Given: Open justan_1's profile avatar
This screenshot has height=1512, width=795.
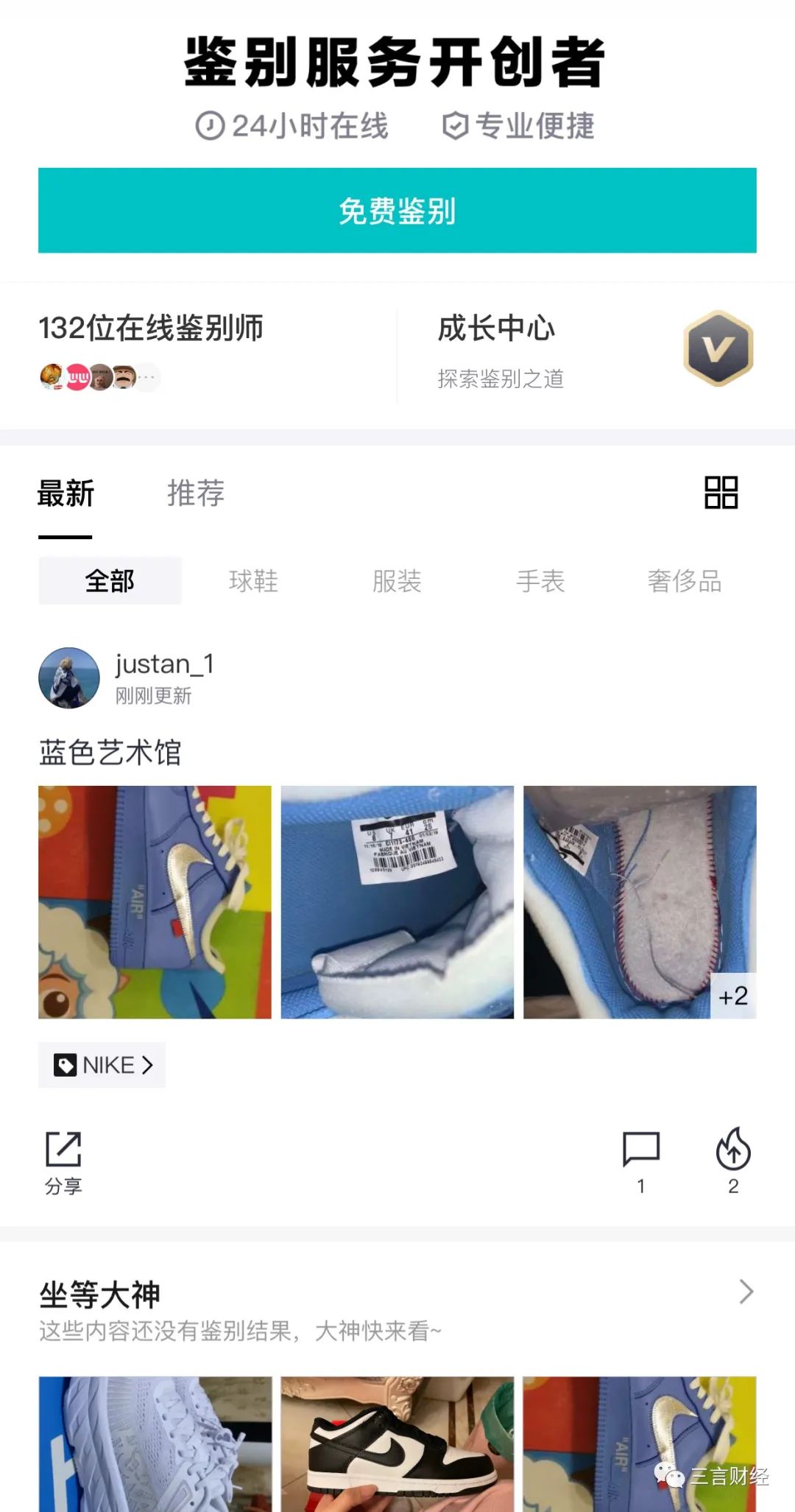Looking at the screenshot, I should (68, 678).
